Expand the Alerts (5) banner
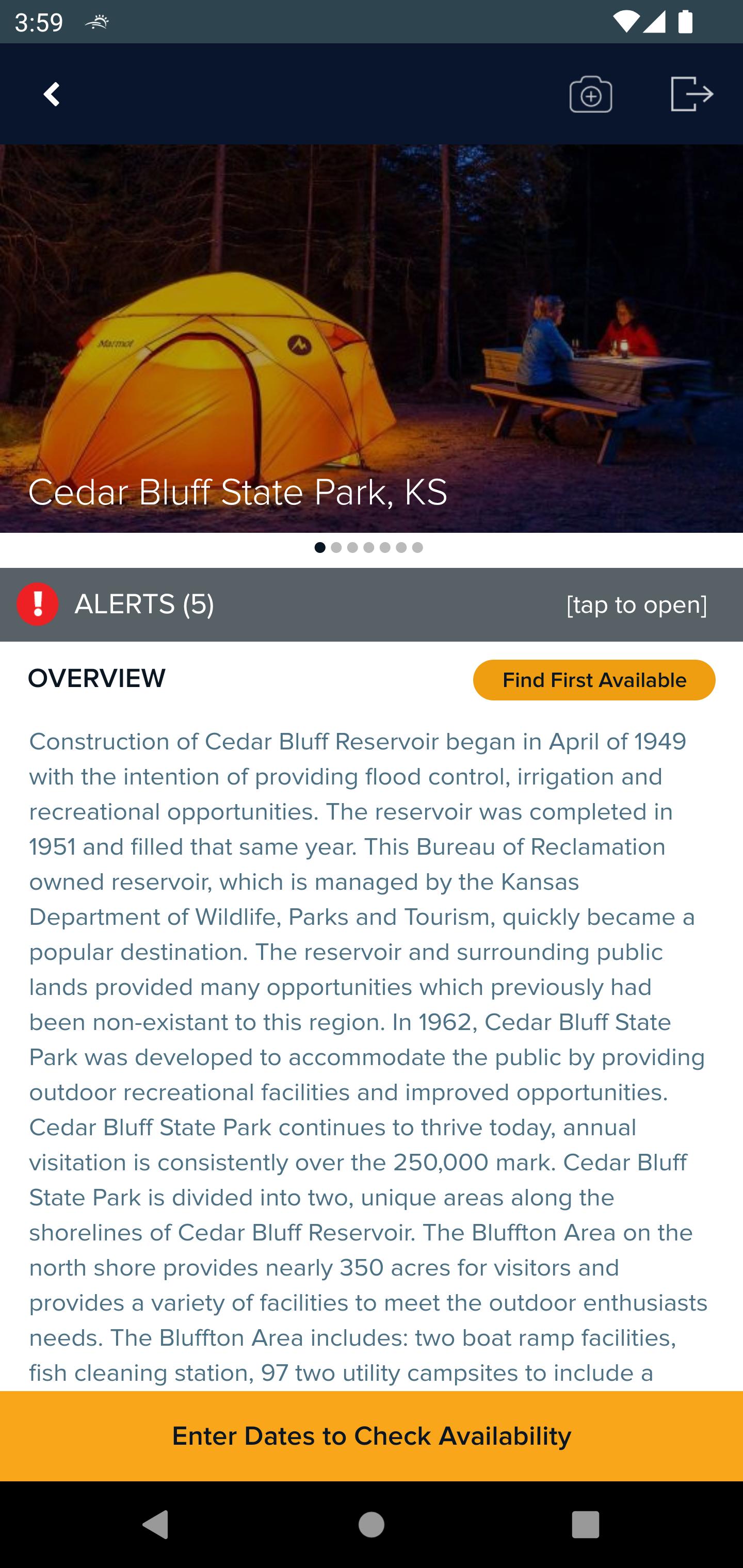Screen dimensions: 743x1568 tap(372, 605)
